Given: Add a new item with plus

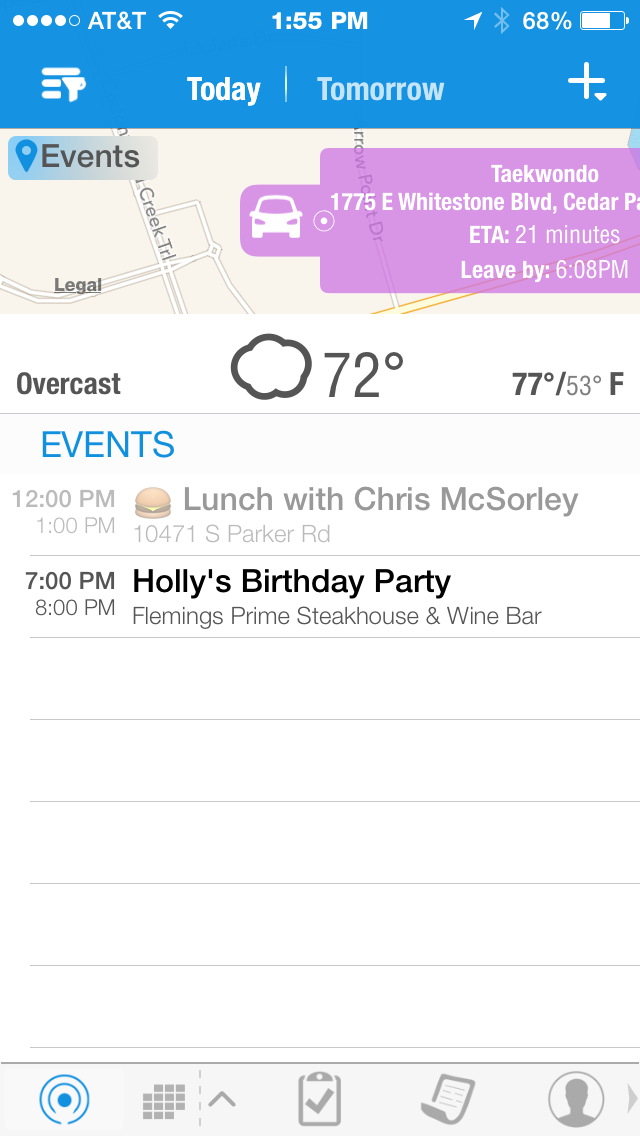Looking at the screenshot, I should click(587, 84).
